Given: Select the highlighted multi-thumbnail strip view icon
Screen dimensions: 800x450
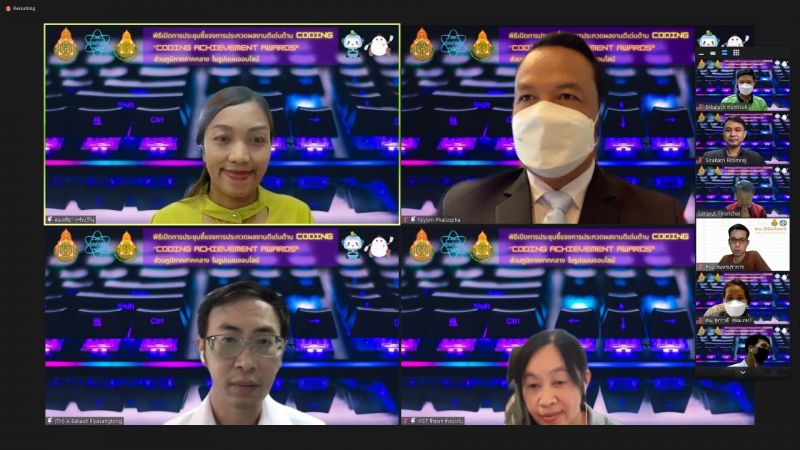Looking at the screenshot, I should click(724, 53).
